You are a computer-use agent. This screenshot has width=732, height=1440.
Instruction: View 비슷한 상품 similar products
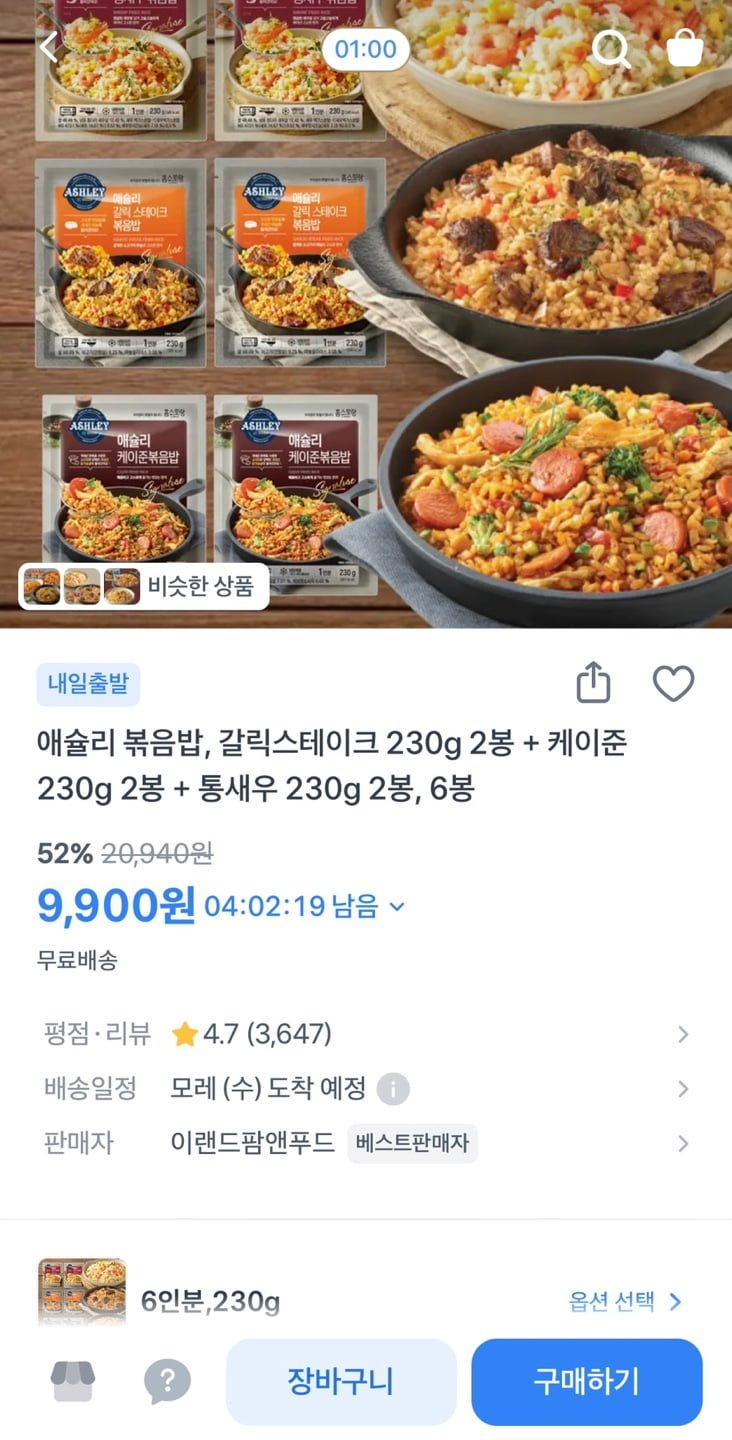point(144,586)
